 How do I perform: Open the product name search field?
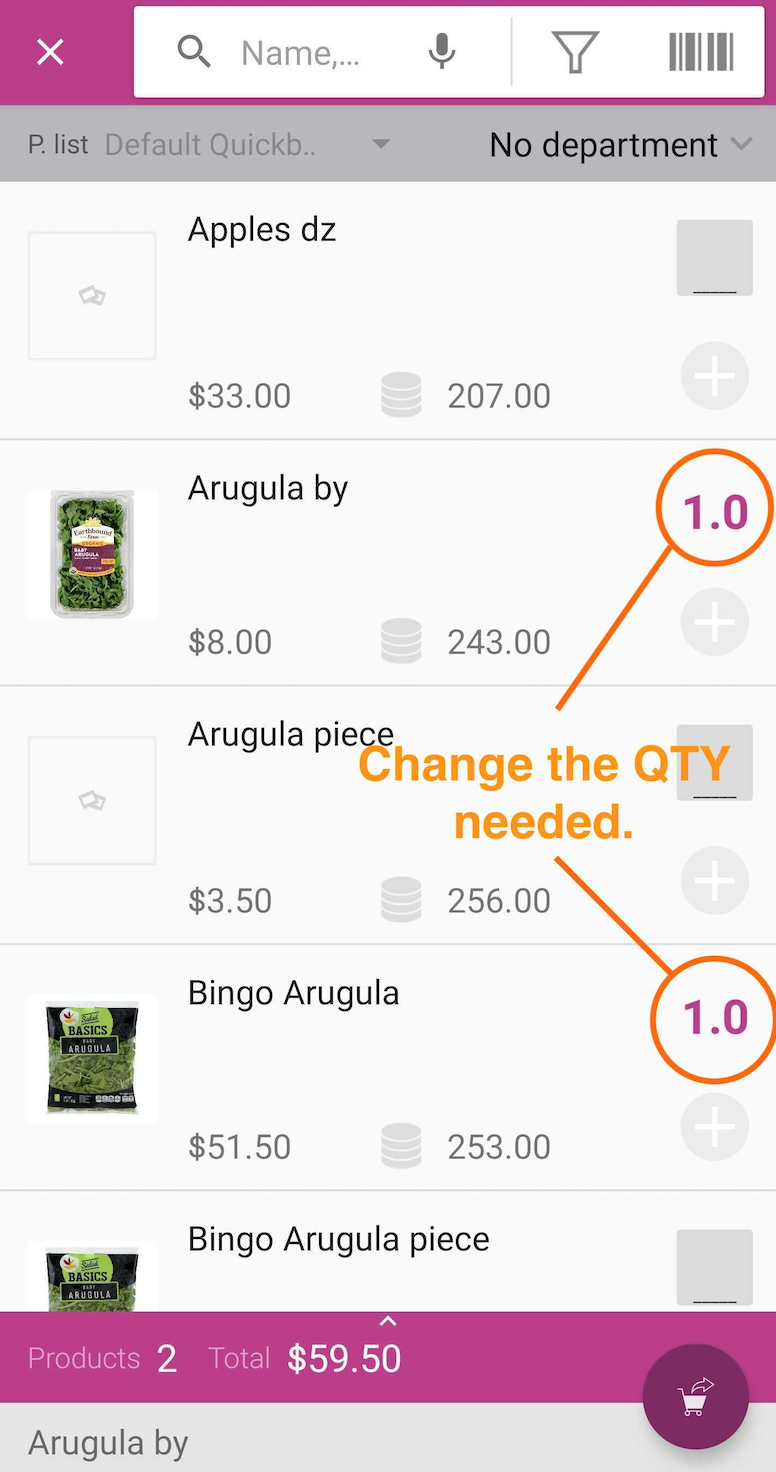click(300, 52)
